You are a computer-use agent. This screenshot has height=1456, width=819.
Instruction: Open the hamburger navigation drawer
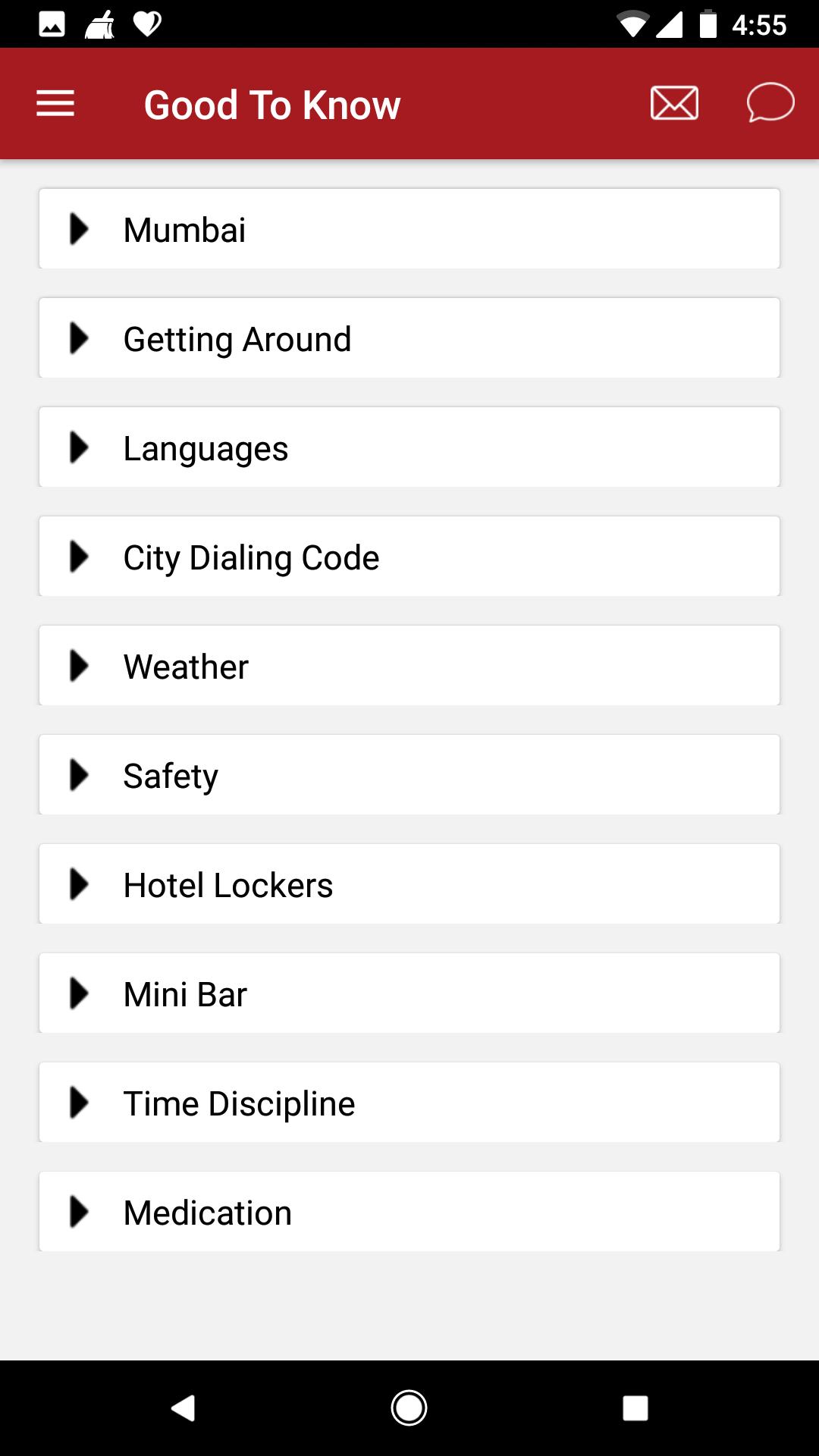[55, 104]
